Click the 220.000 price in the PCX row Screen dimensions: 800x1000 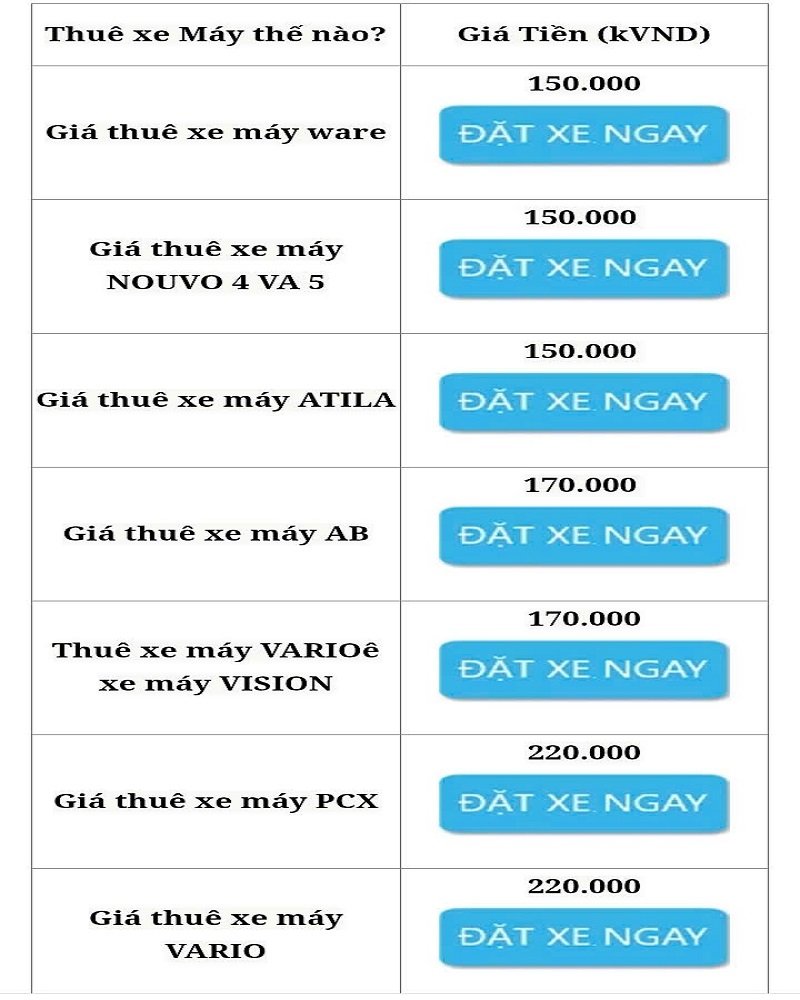coord(584,751)
